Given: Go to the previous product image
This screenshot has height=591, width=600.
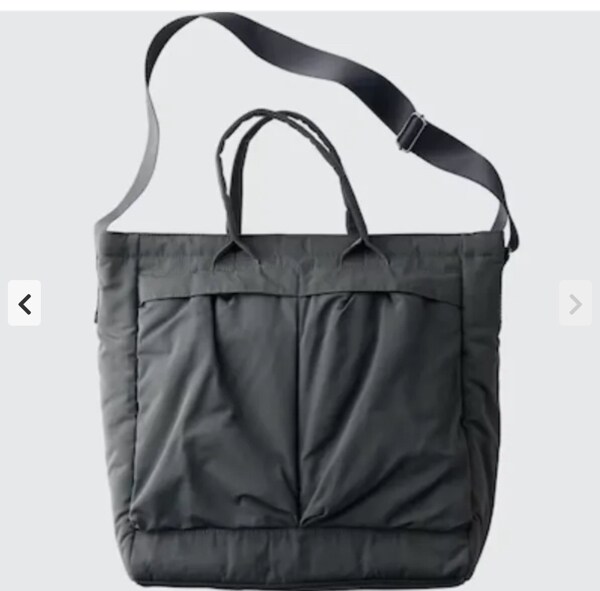Looking at the screenshot, I should point(25,304).
